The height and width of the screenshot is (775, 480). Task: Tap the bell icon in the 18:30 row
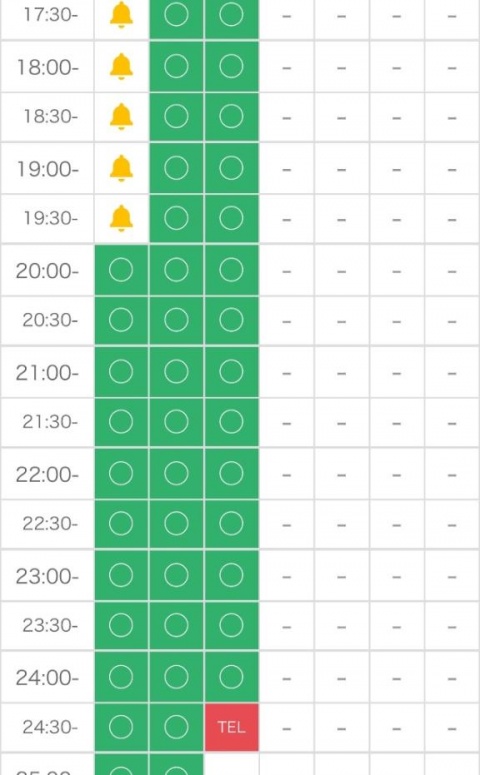point(121,117)
